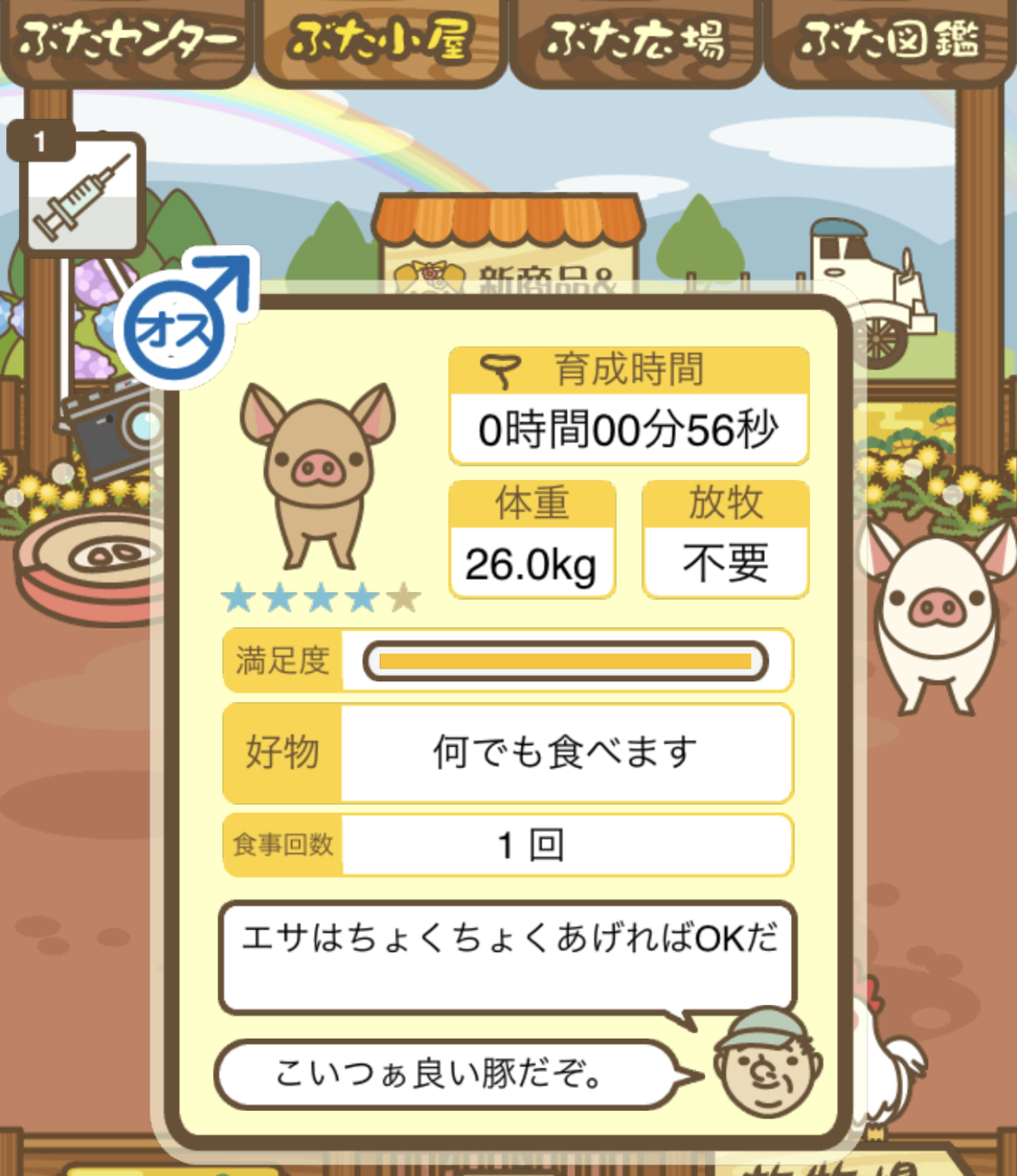Image resolution: width=1017 pixels, height=1176 pixels.
Task: Switch to the ぶたセンター tab
Action: (126, 41)
